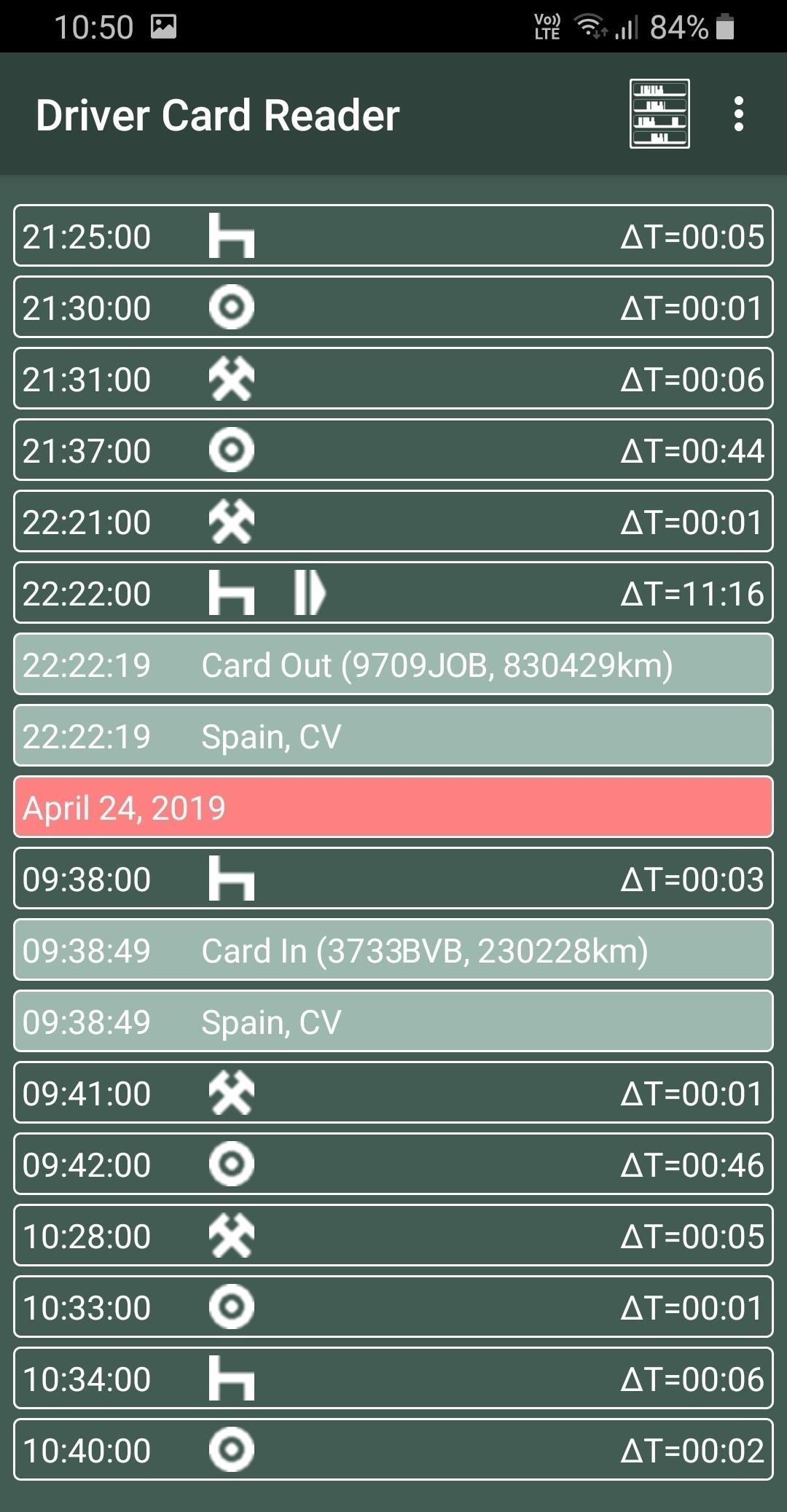Open the 10:40:00 driving entry
Image resolution: width=787 pixels, height=1512 pixels.
(x=393, y=1449)
